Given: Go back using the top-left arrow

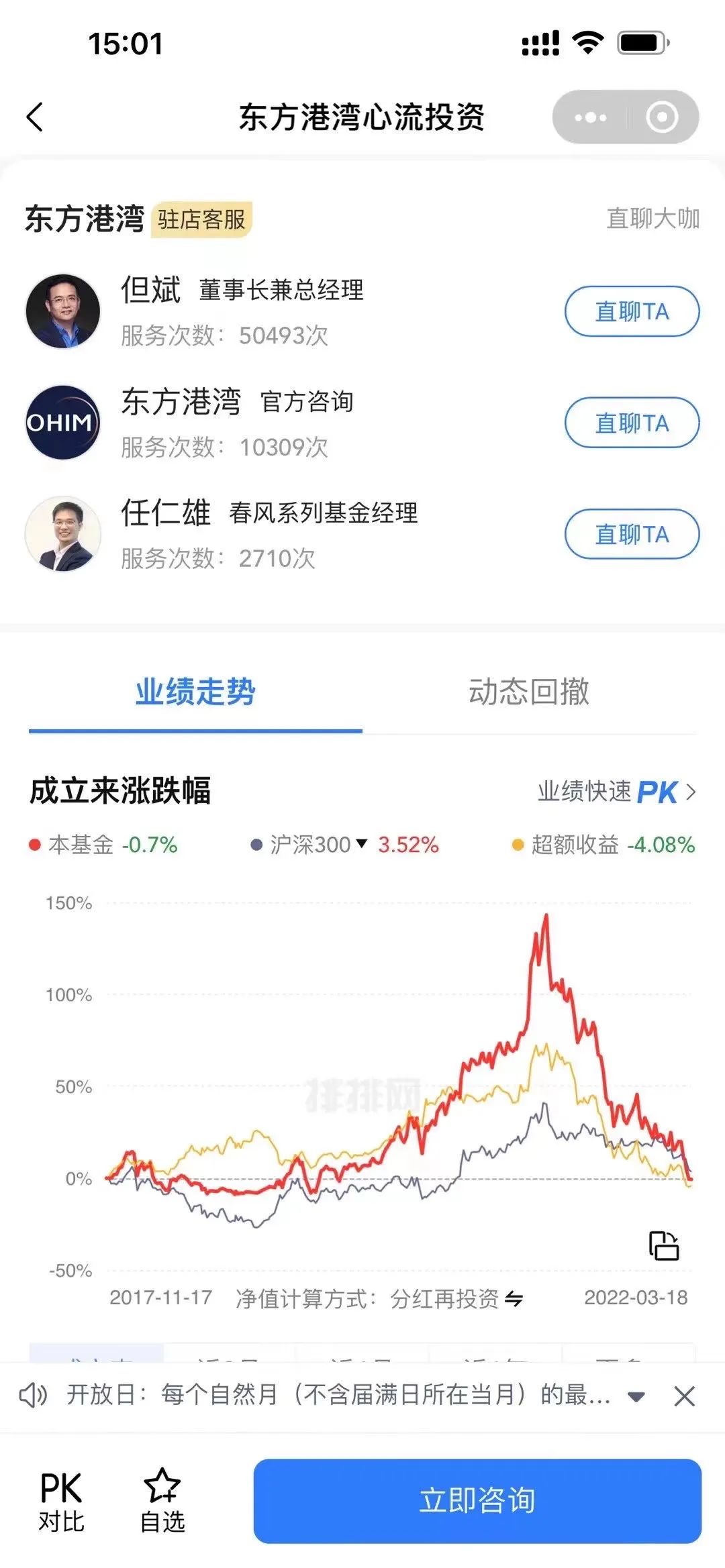Looking at the screenshot, I should coord(35,117).
